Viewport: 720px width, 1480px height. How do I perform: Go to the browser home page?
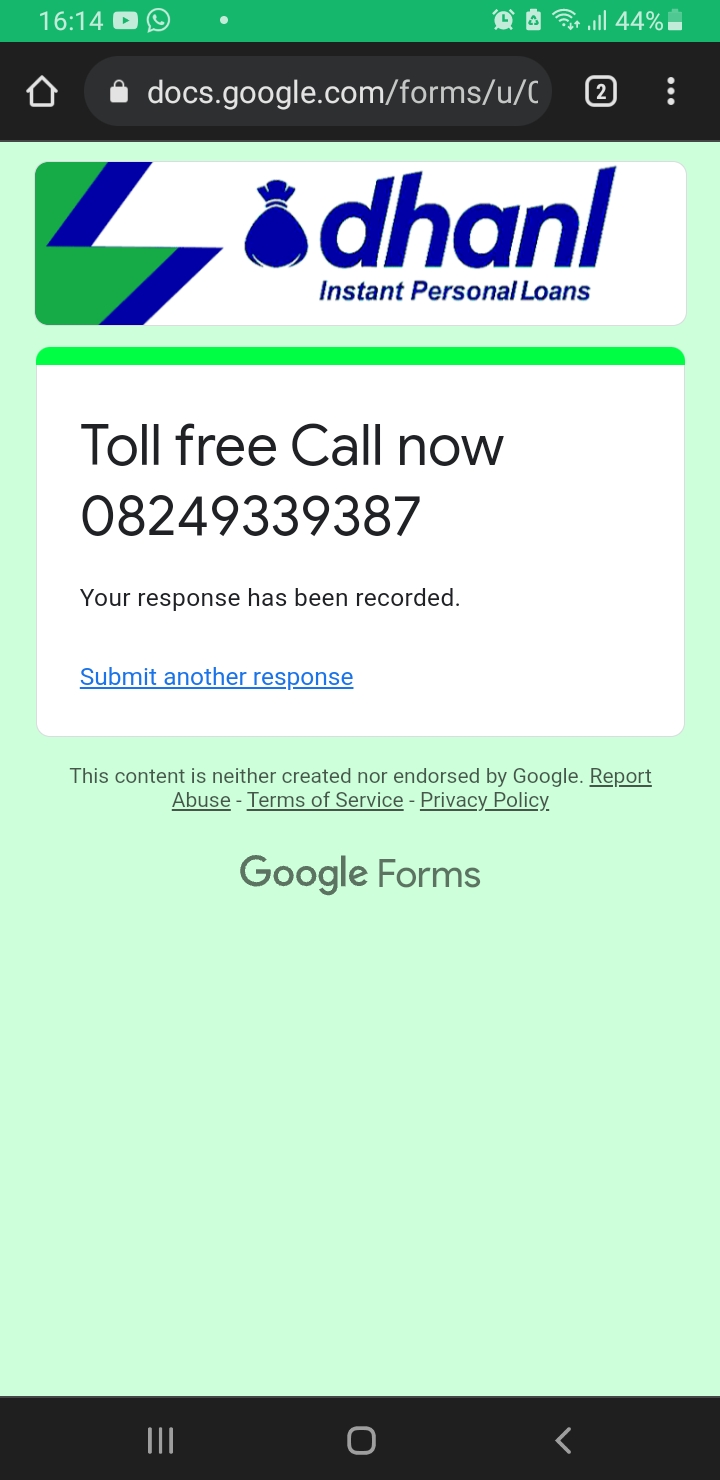[x=42, y=92]
